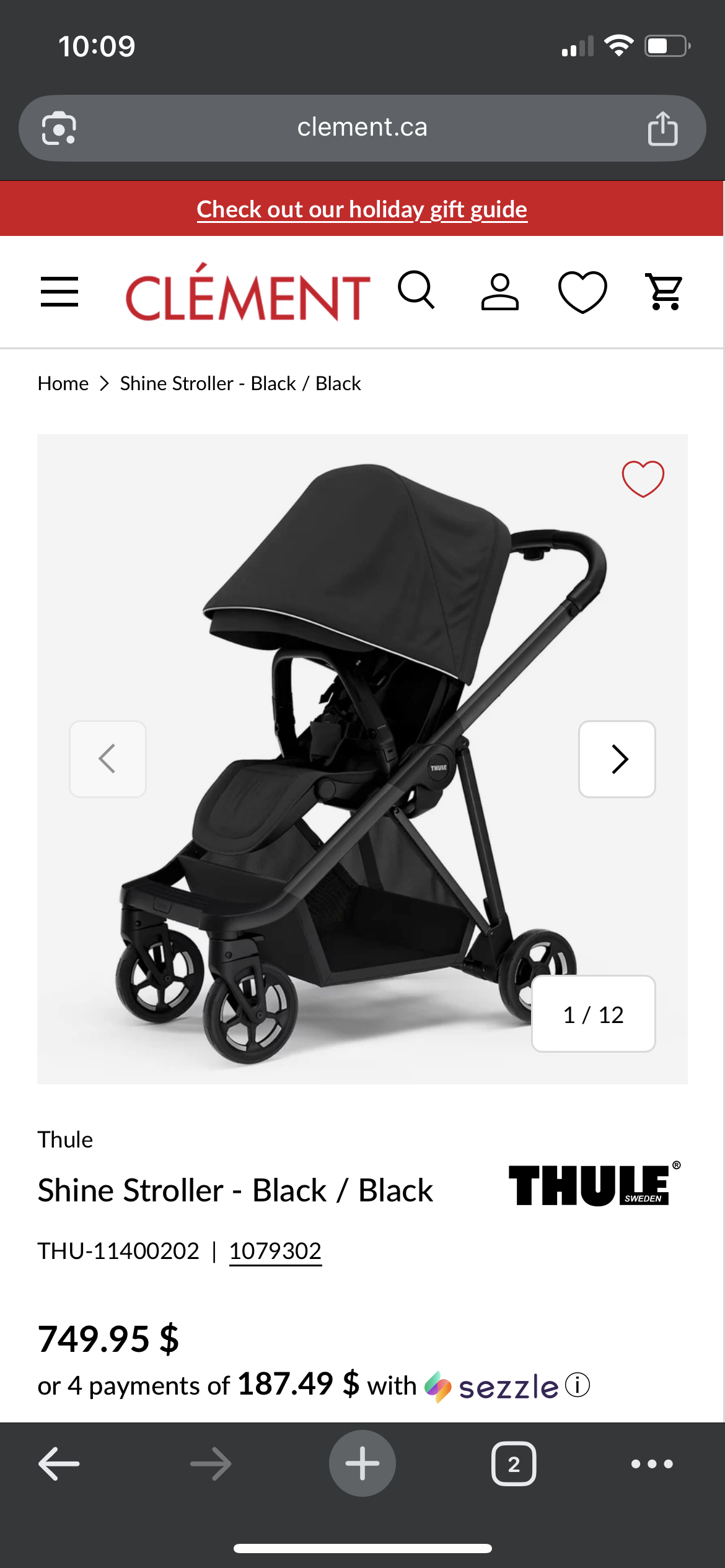Add stroller to wishlist with red heart
Screen dimensions: 725x1568
pyautogui.click(x=643, y=479)
